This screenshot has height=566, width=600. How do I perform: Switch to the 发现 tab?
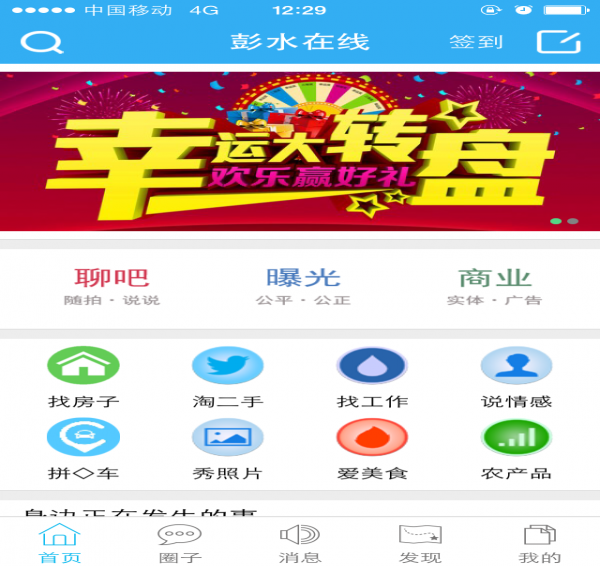(x=420, y=543)
